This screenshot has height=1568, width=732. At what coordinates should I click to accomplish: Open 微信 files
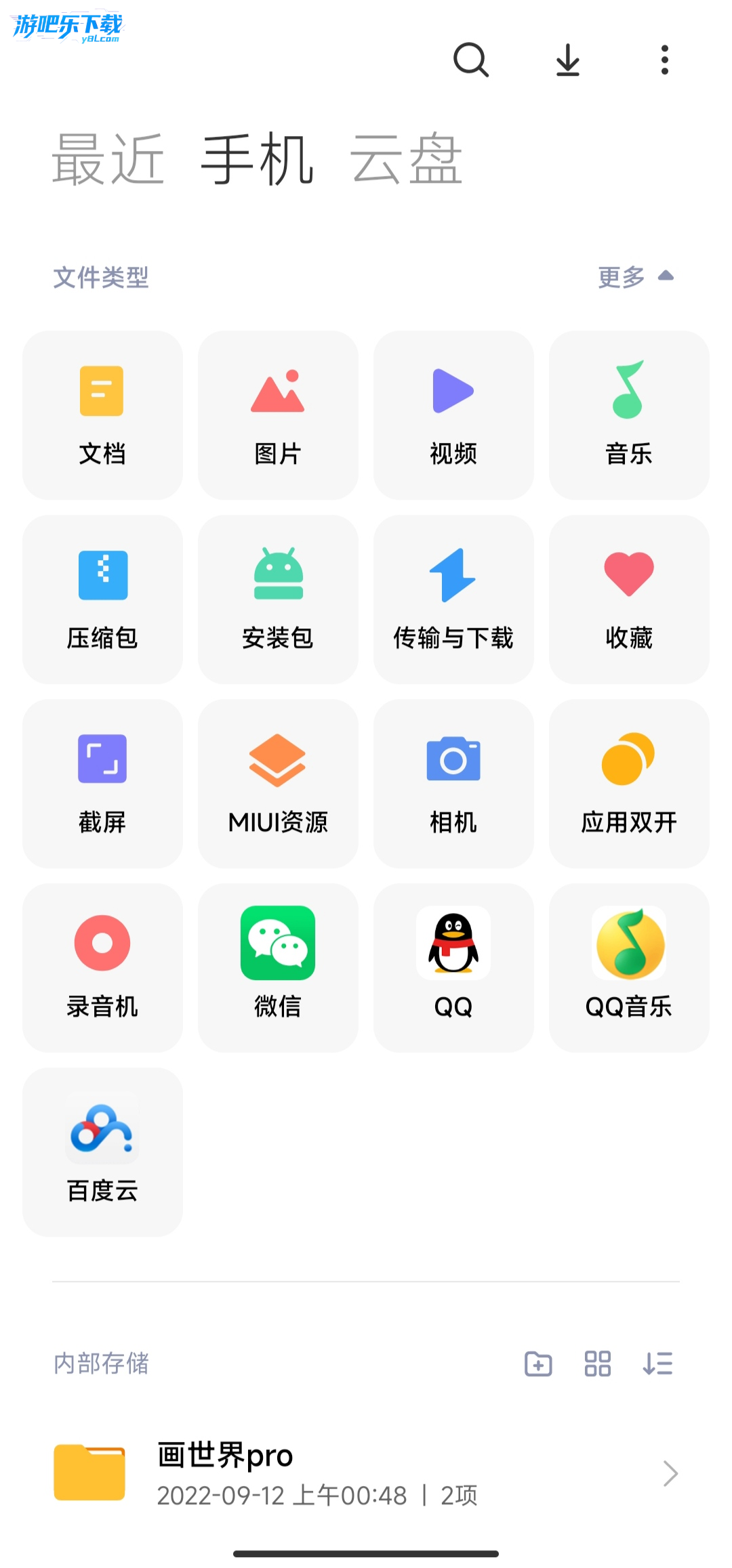coord(278,967)
